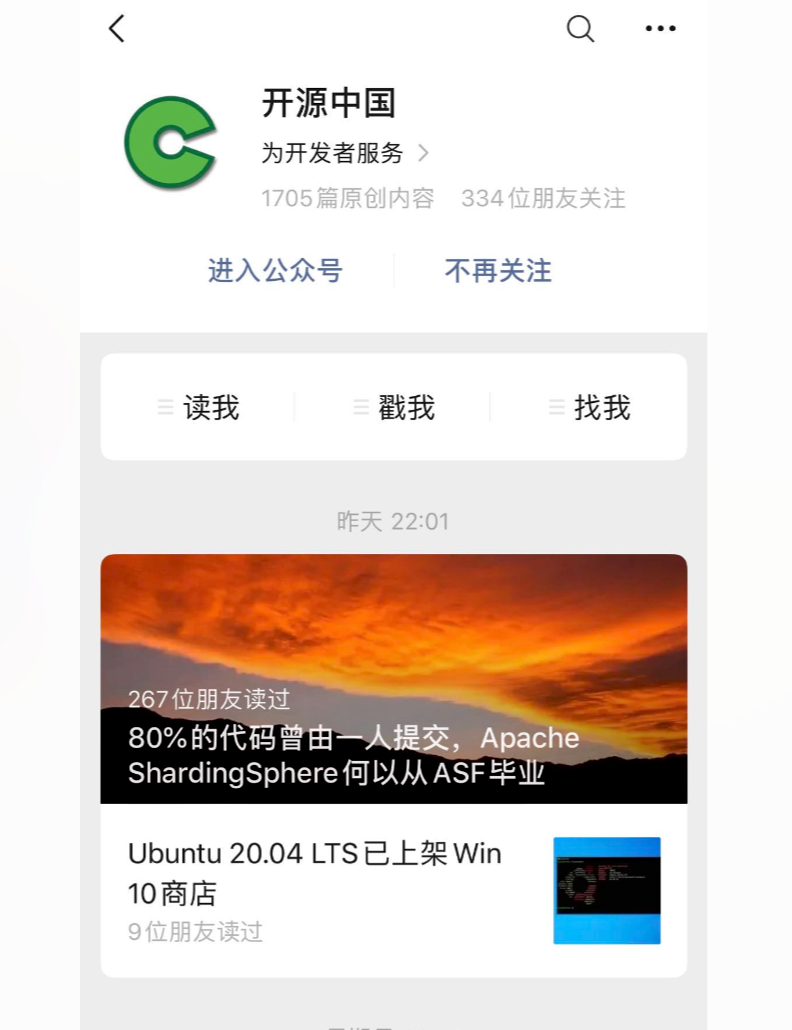
Task: Open the search magnifier icon
Action: tap(580, 29)
